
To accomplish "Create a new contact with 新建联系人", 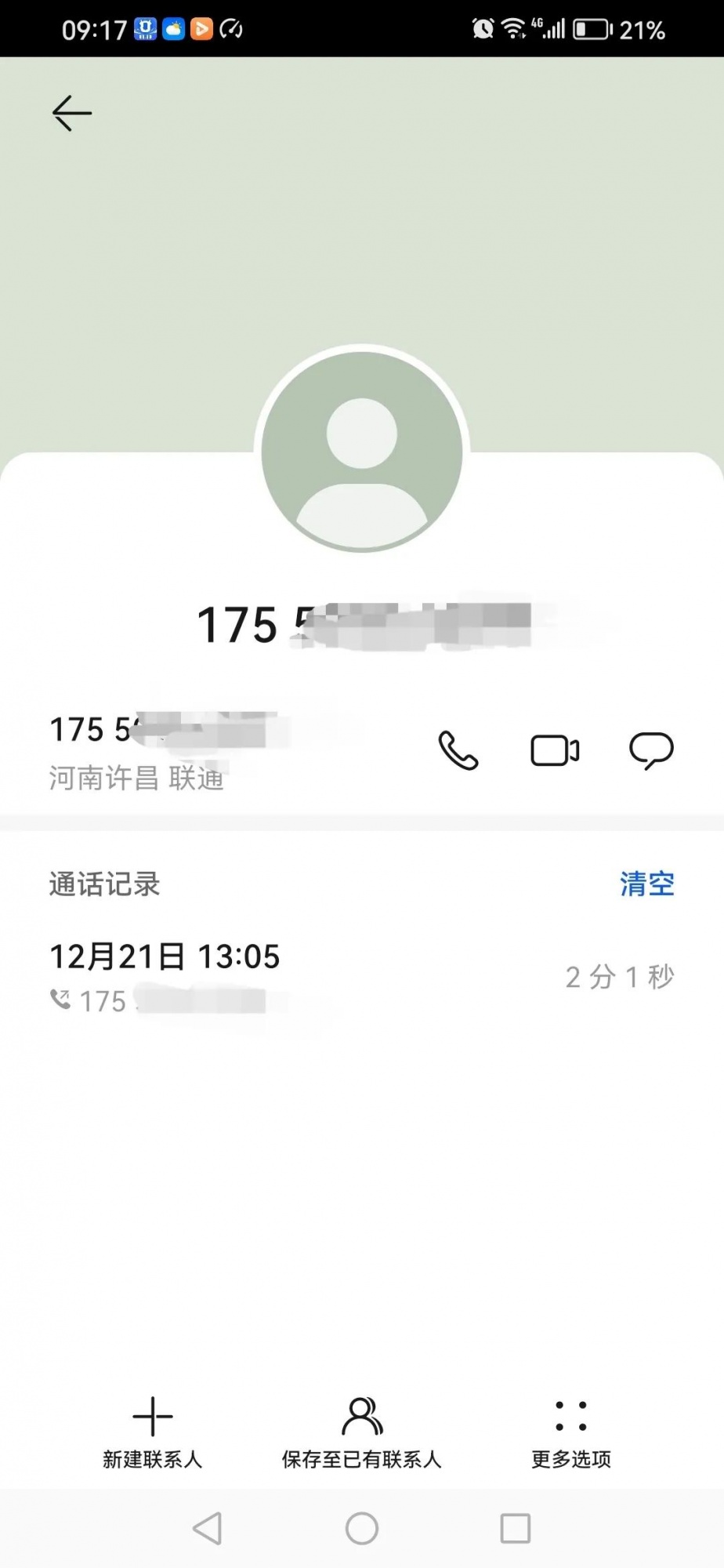I will point(153,1432).
